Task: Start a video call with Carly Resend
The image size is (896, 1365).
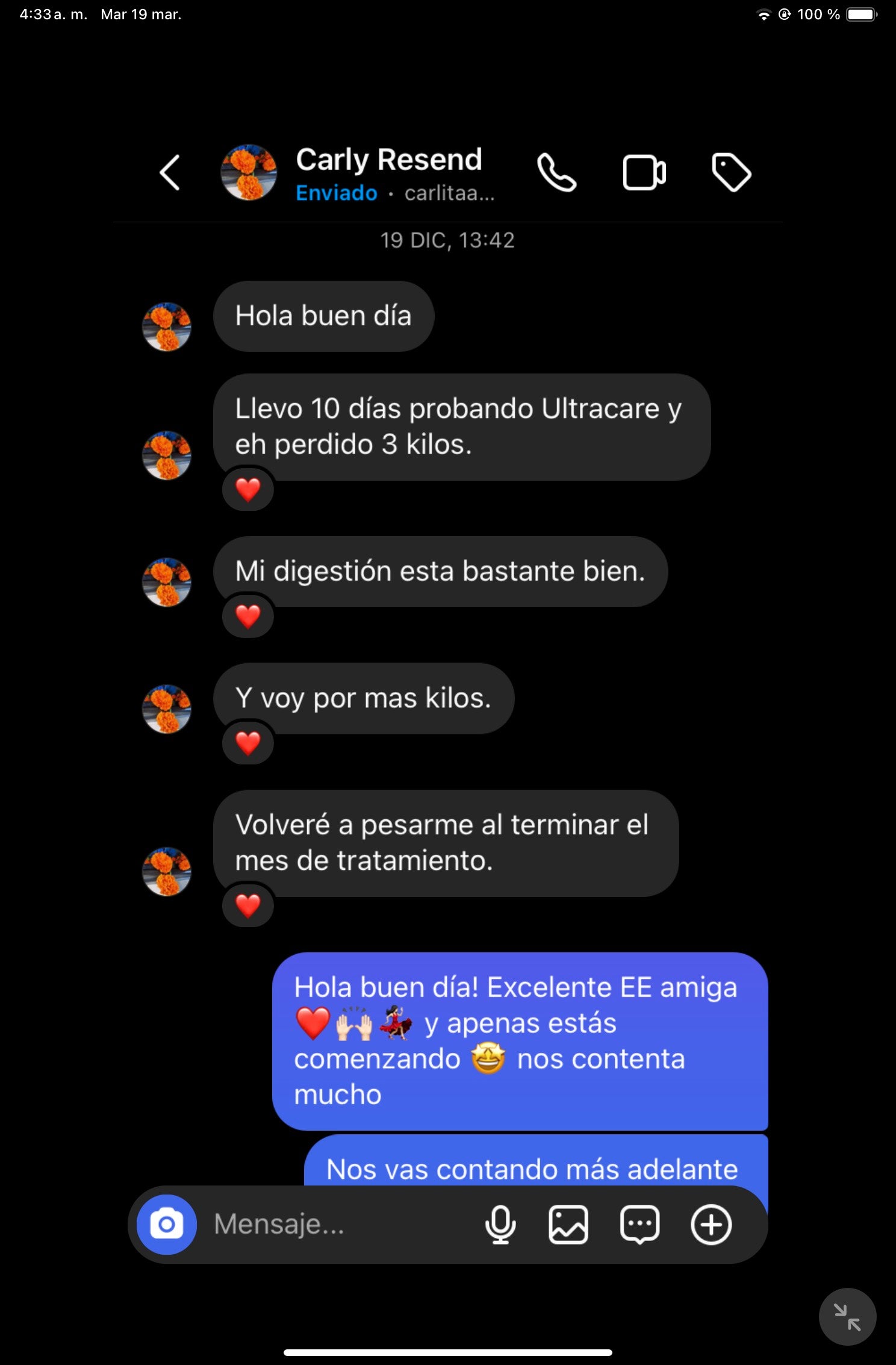Action: 644,173
